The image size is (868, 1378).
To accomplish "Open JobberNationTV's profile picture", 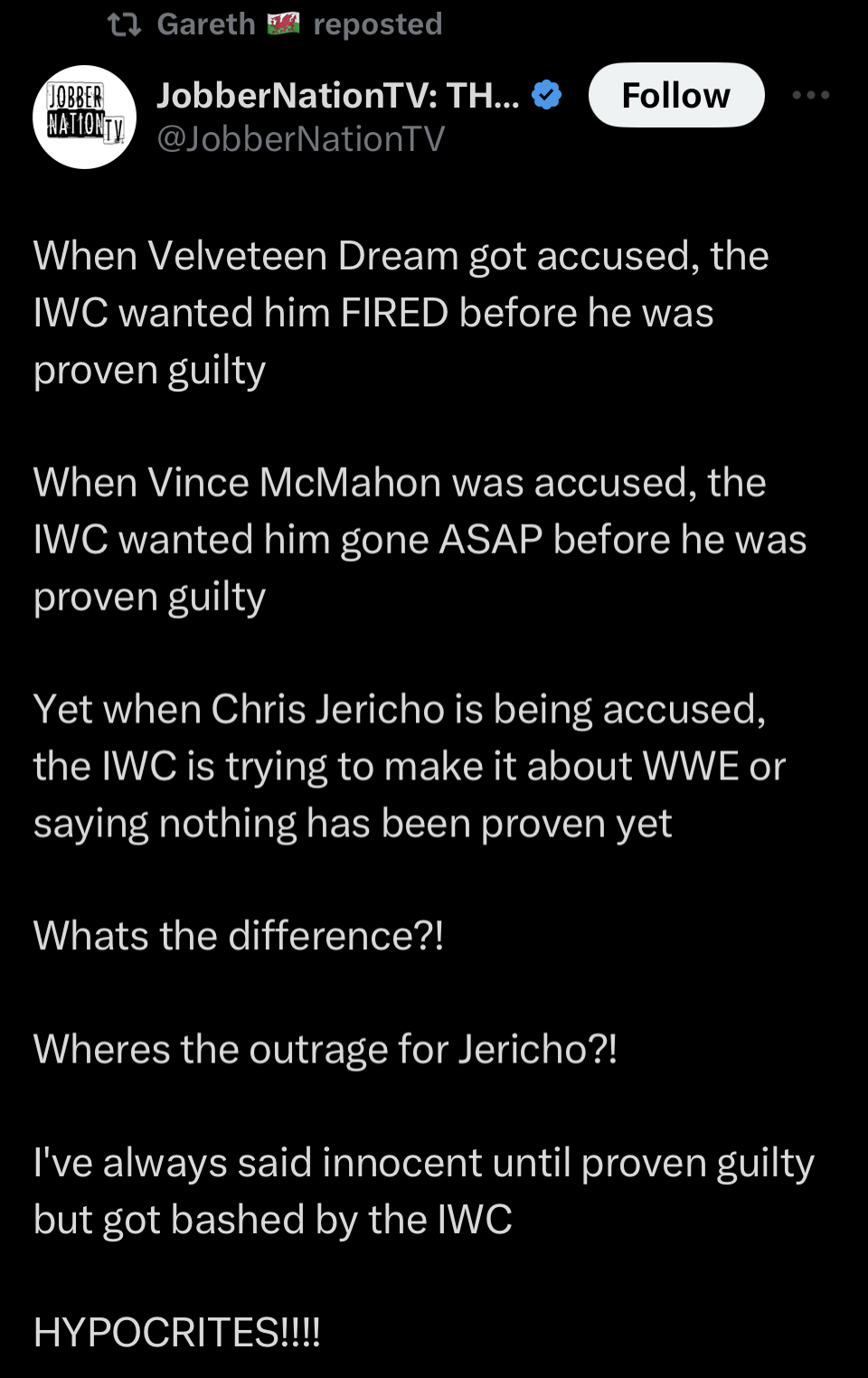I will [x=84, y=117].
